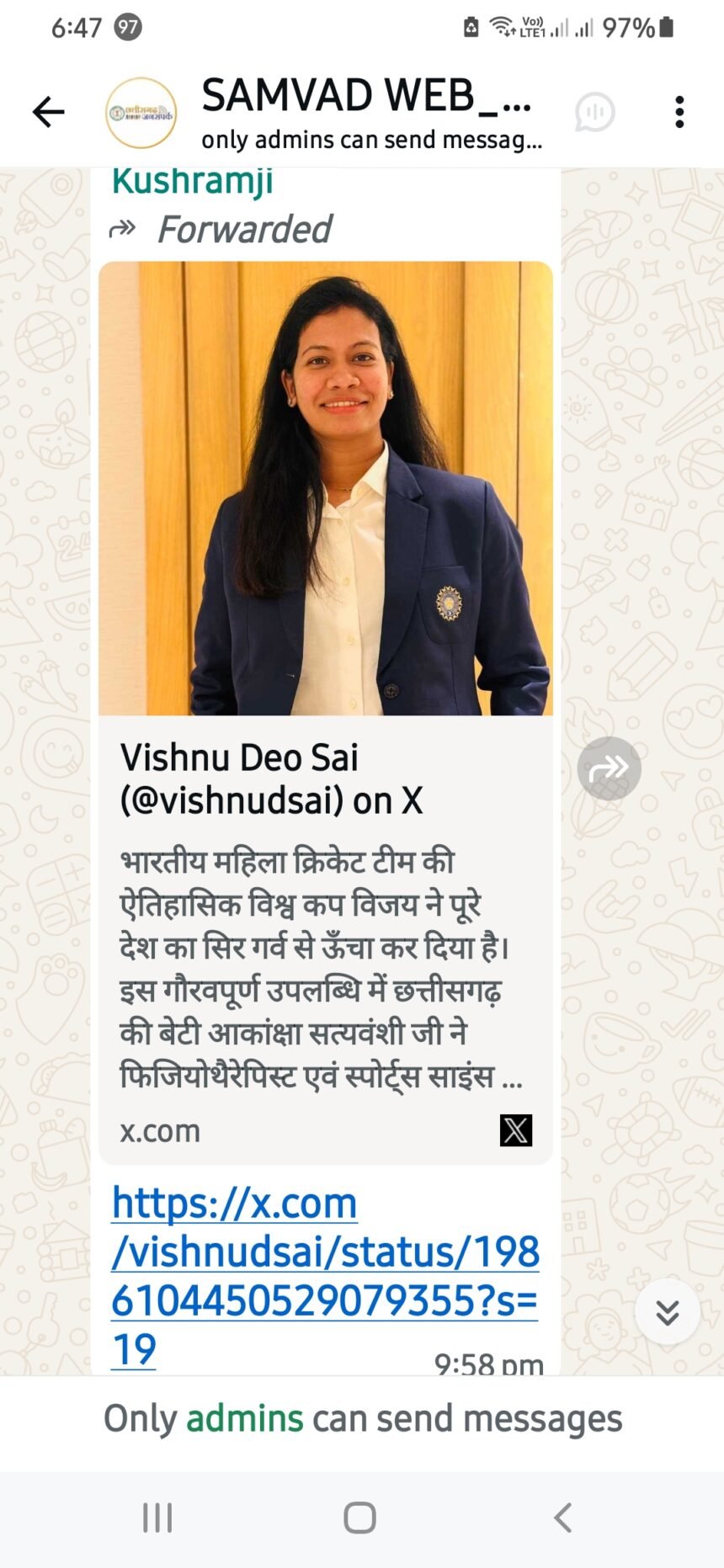Forward this message with the arrow button
Image resolution: width=724 pixels, height=1568 pixels.
coord(609,768)
